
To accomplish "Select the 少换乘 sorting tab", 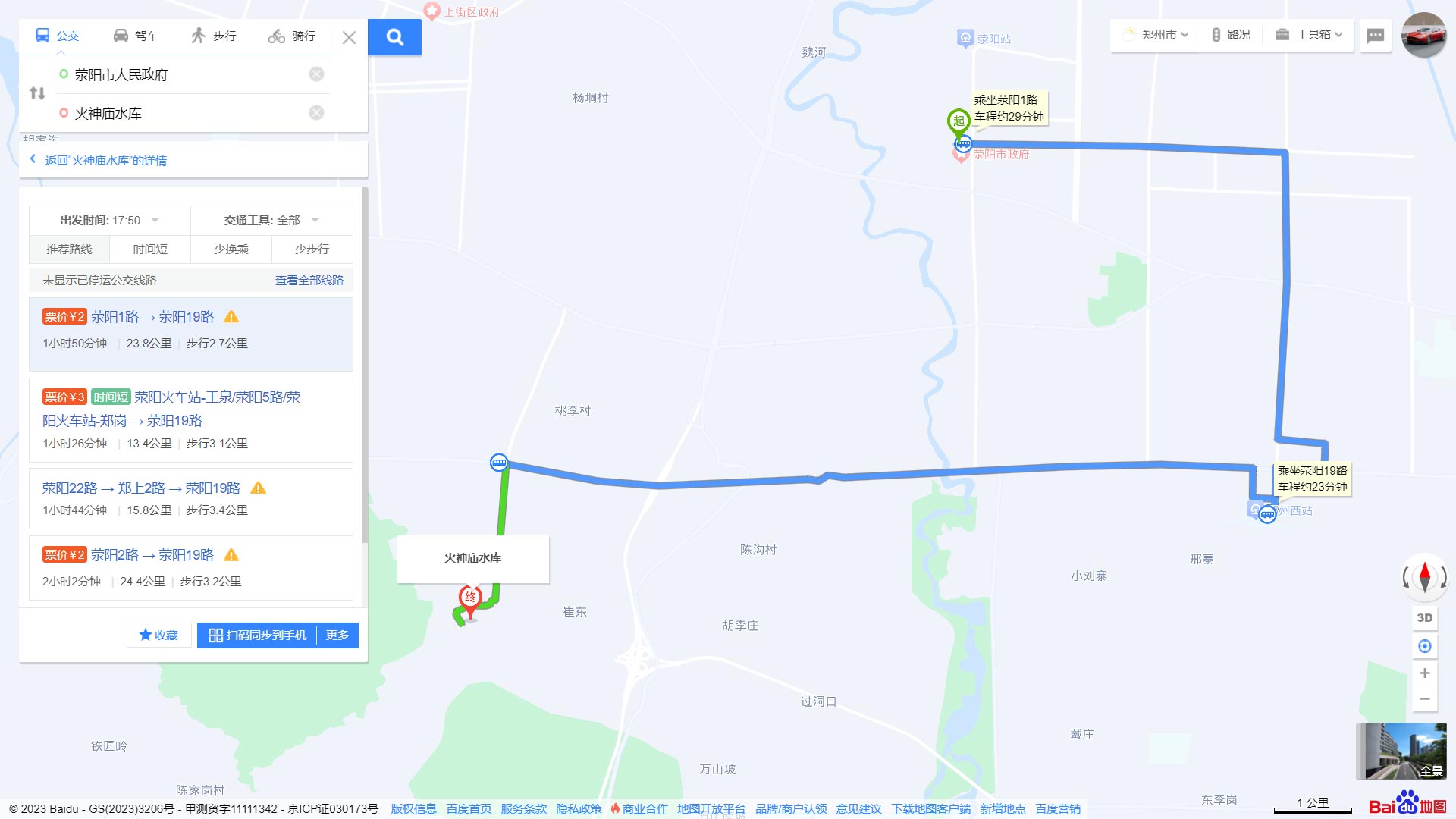I will [x=231, y=249].
